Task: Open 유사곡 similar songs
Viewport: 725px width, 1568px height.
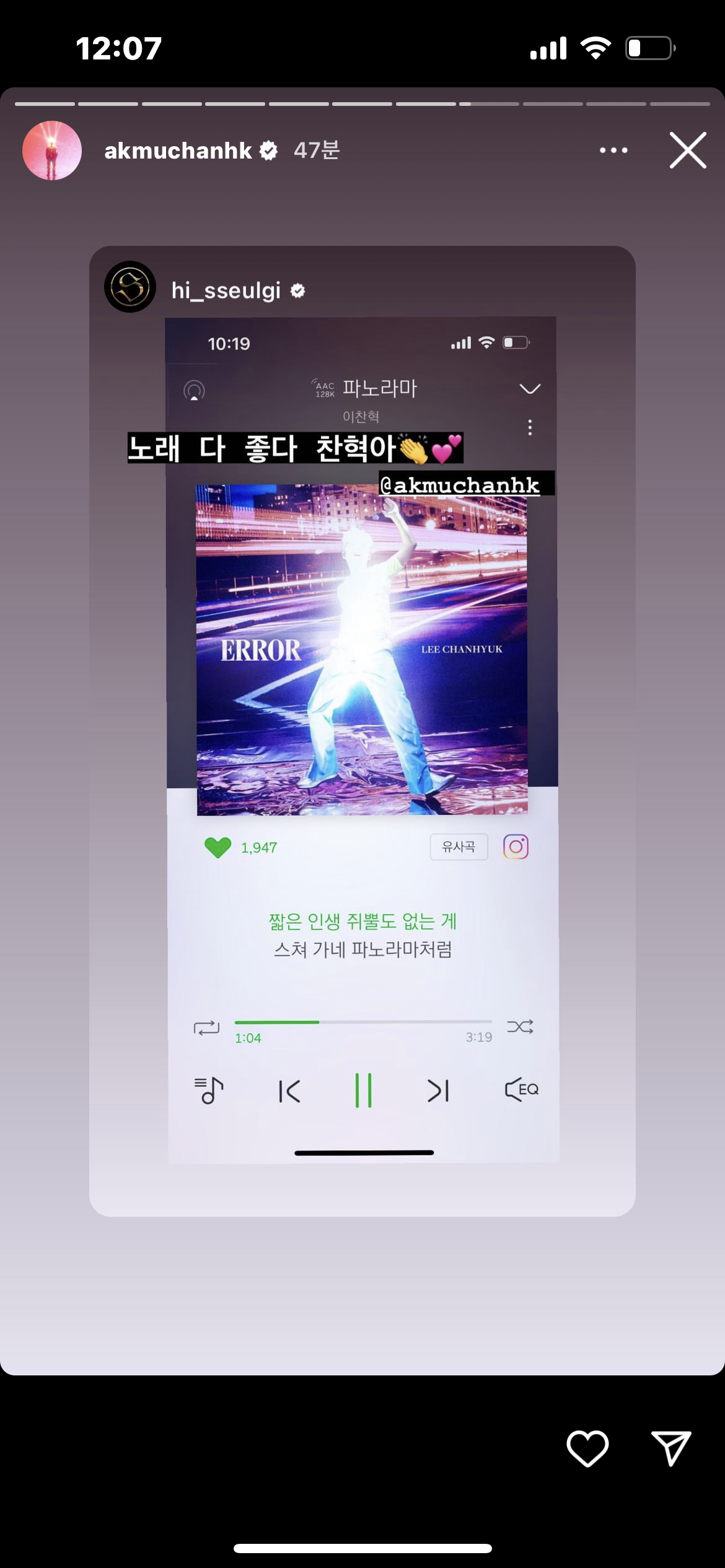Action: coord(459,847)
